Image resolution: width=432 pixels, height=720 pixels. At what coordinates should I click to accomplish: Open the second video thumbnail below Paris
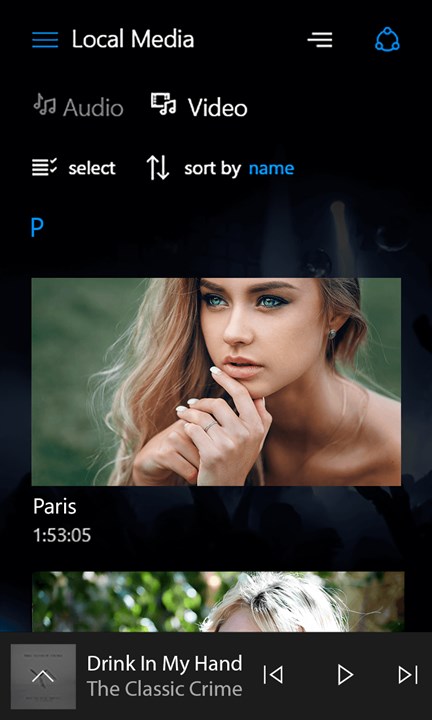[x=218, y=602]
